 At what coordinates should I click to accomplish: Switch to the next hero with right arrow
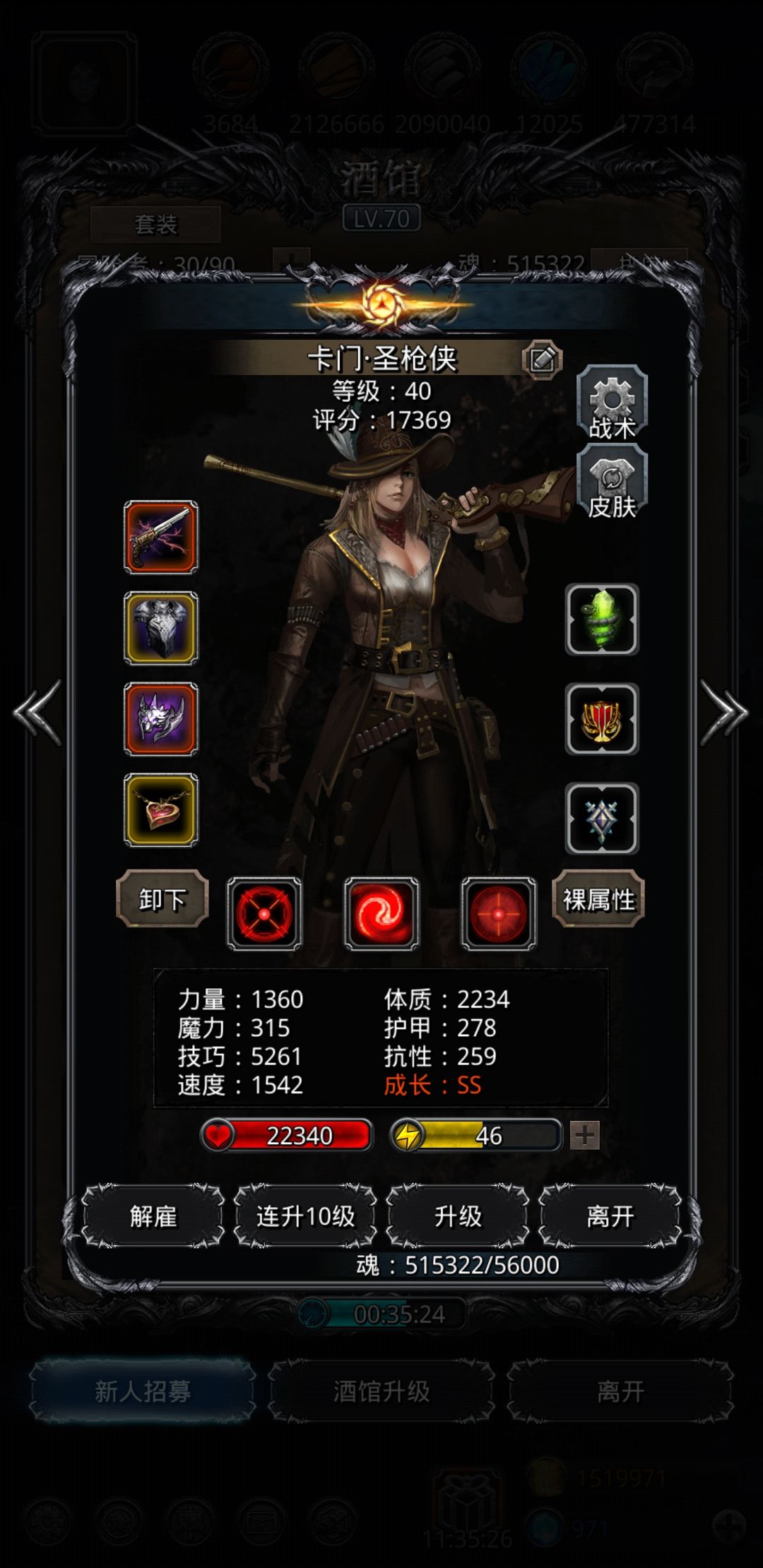(x=724, y=712)
